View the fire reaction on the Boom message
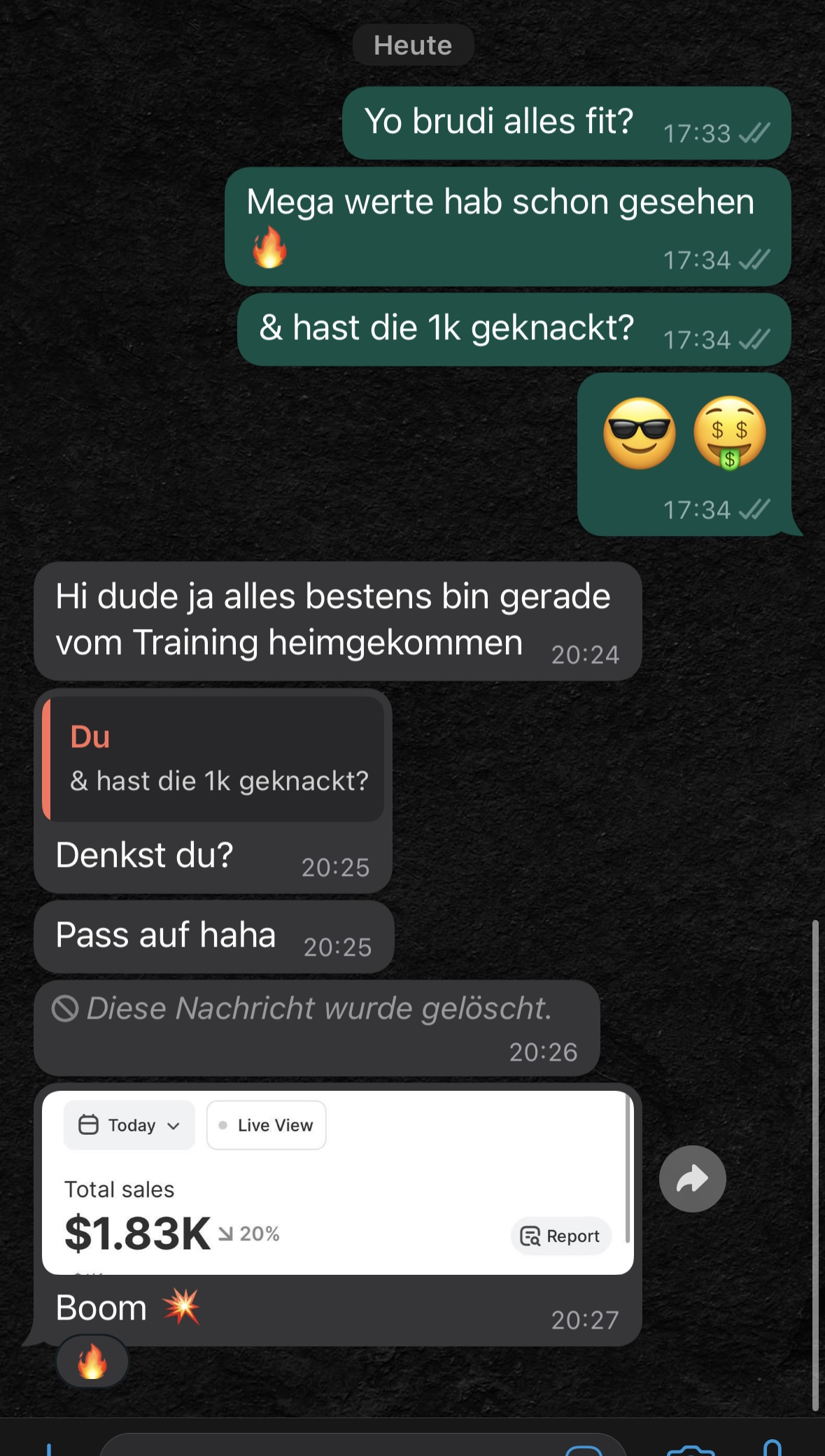The image size is (825, 1456). [92, 1362]
